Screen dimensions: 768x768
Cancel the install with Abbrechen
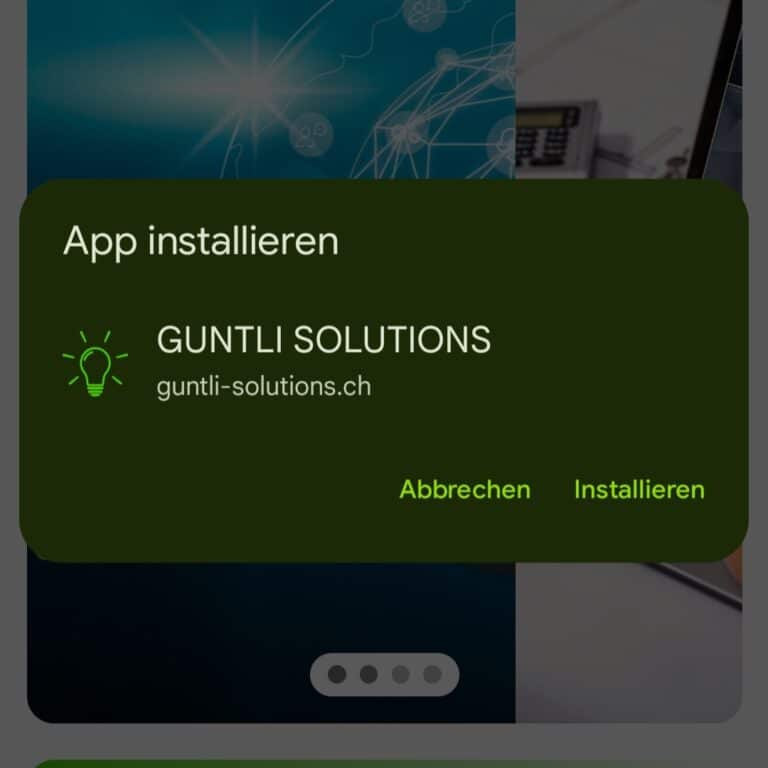click(464, 489)
